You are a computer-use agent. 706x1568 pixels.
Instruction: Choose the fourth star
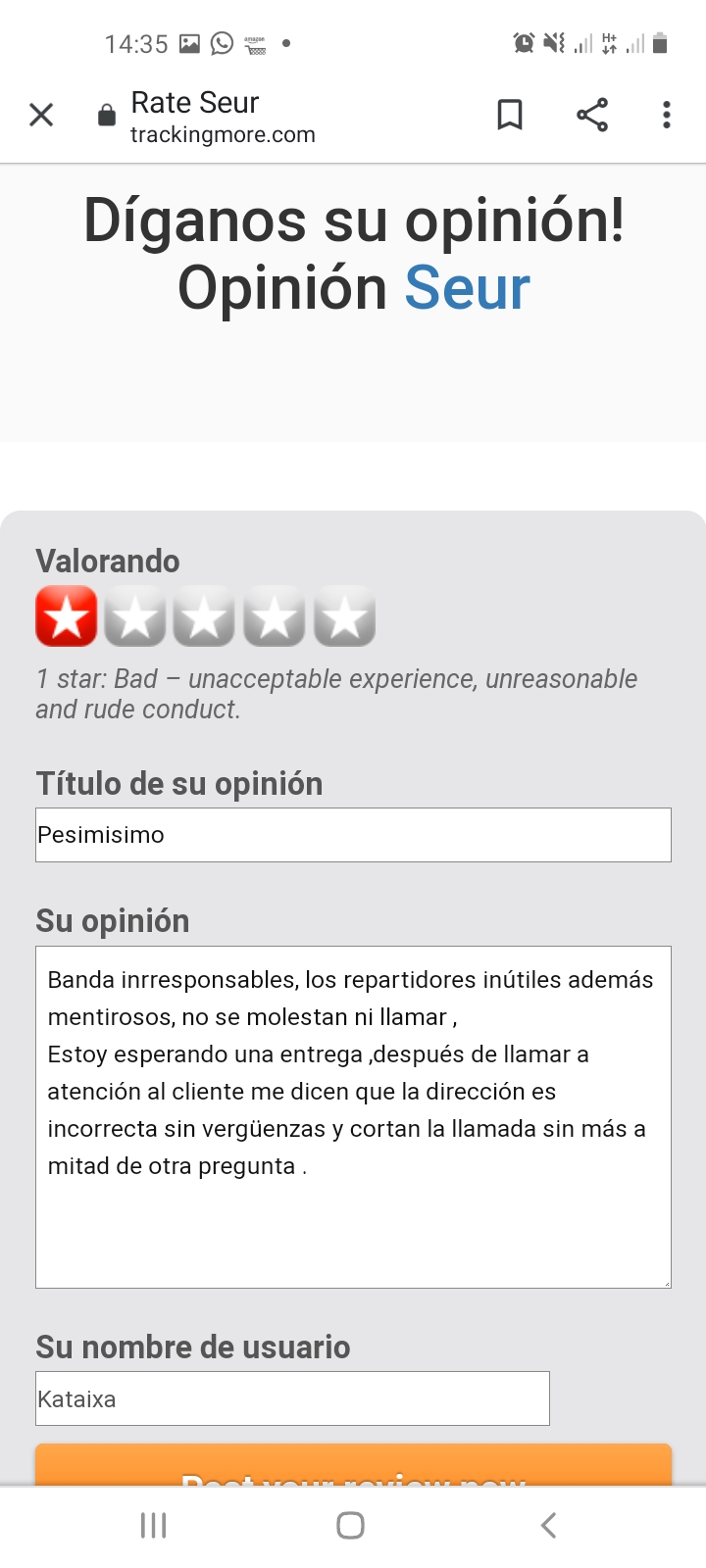pos(275,616)
